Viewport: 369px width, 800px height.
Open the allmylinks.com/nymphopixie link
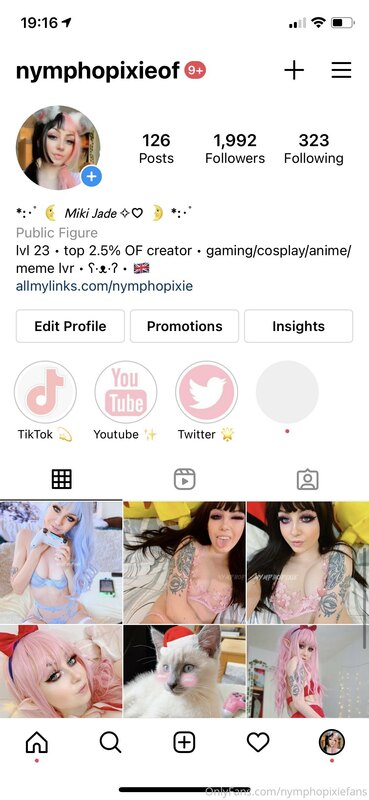tap(104, 286)
